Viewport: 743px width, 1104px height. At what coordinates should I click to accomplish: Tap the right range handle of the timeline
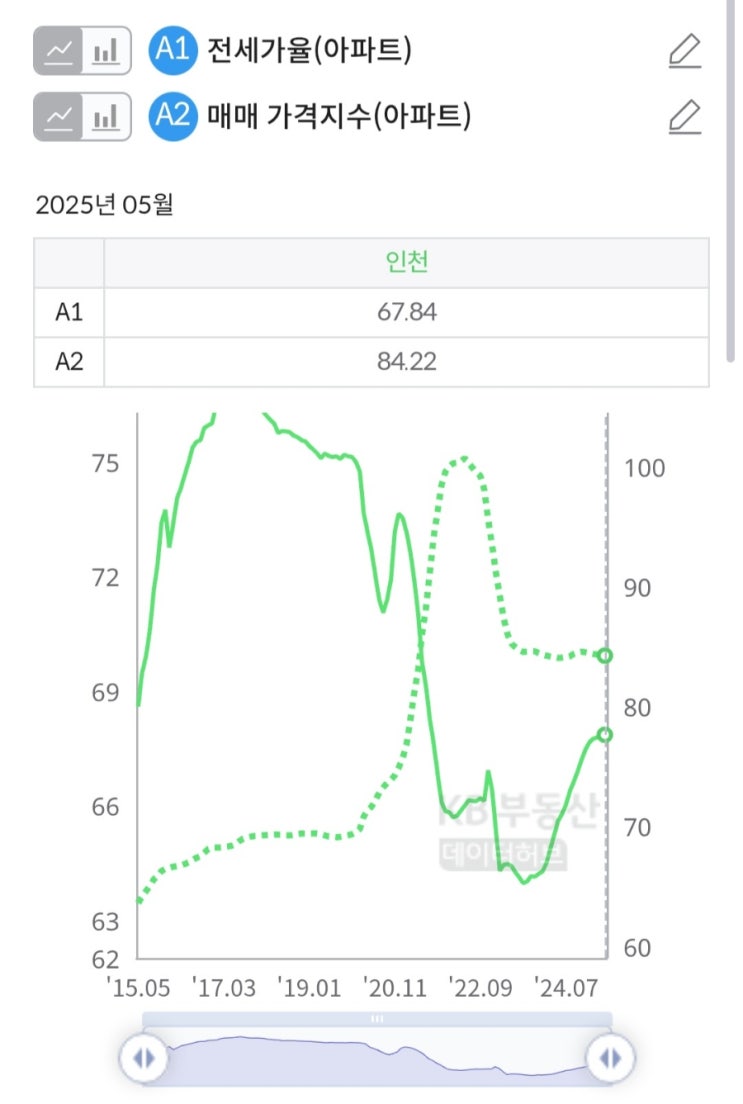tap(610, 1058)
